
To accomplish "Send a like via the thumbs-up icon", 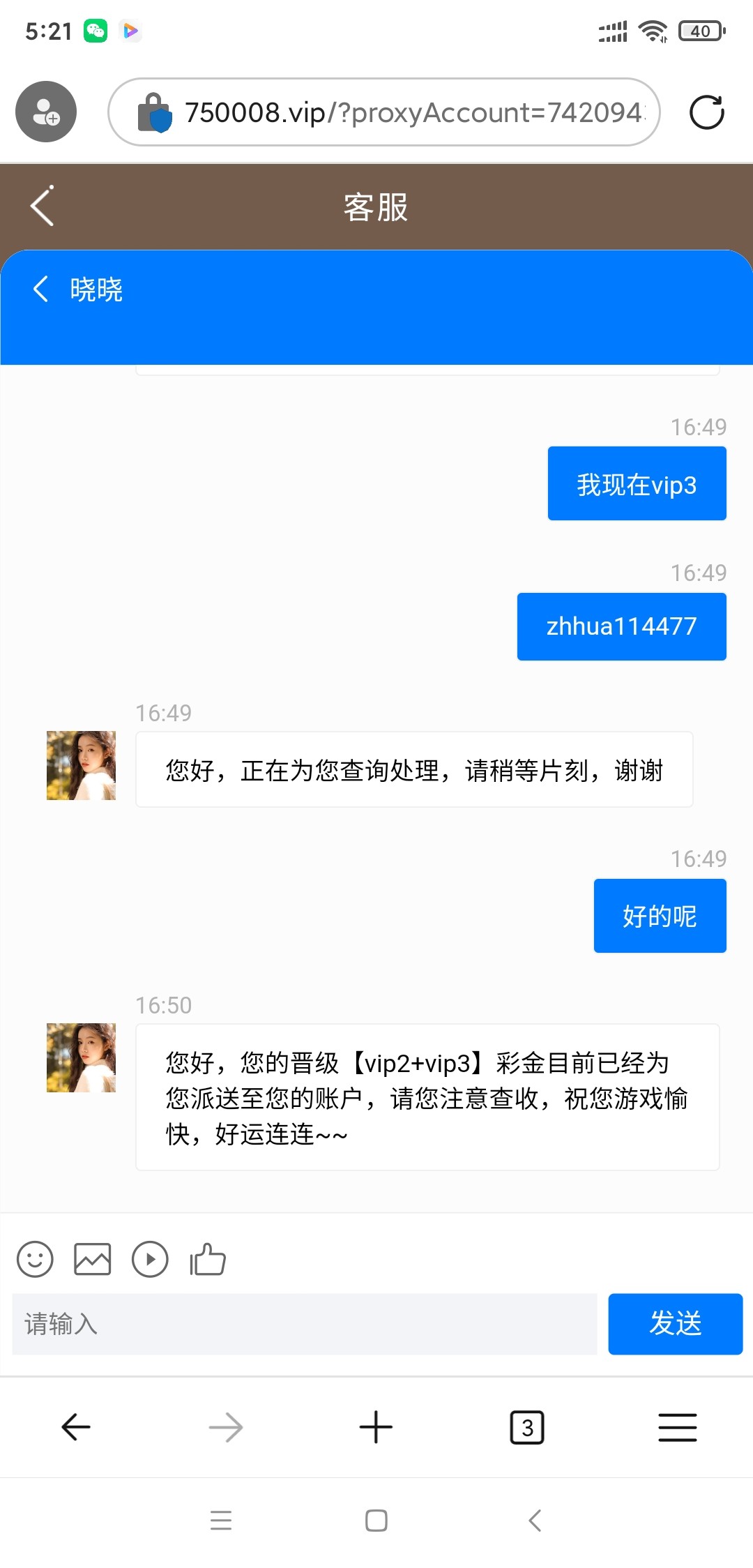I will [x=207, y=1259].
